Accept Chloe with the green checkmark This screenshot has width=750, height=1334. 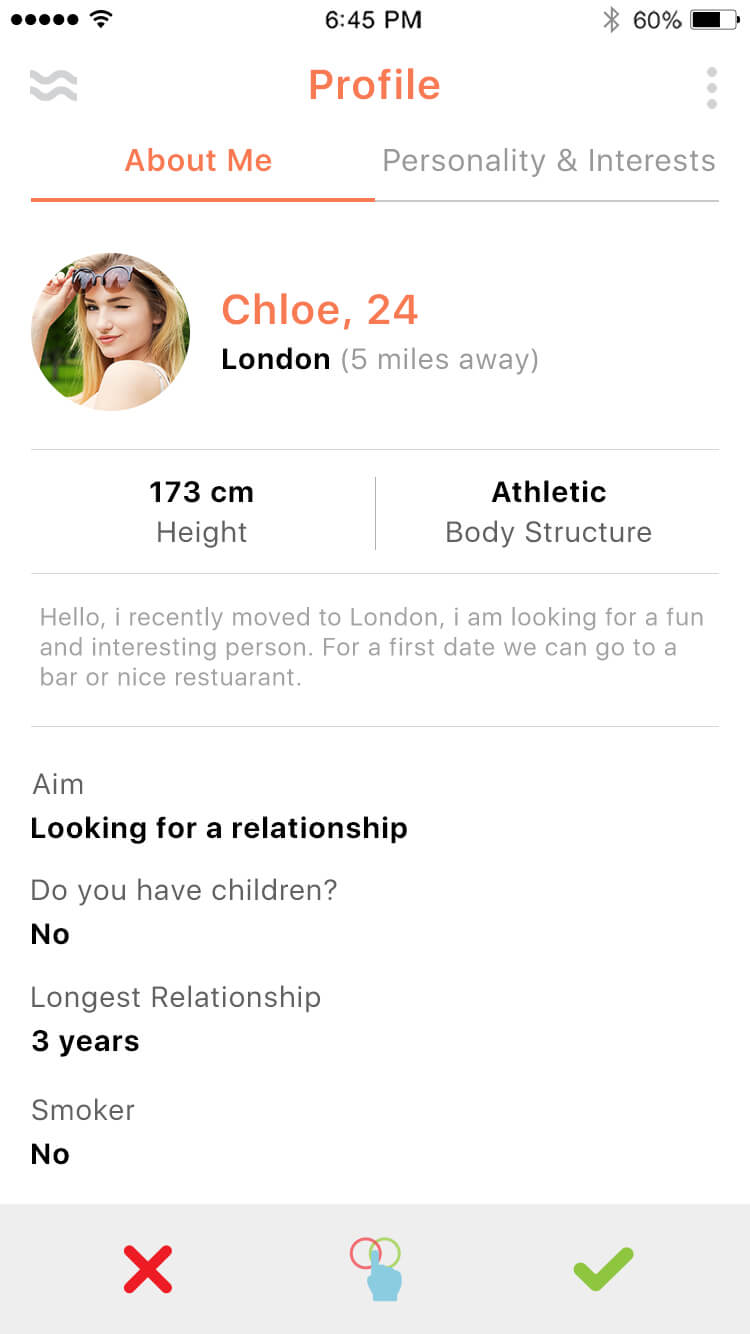[x=603, y=1268]
